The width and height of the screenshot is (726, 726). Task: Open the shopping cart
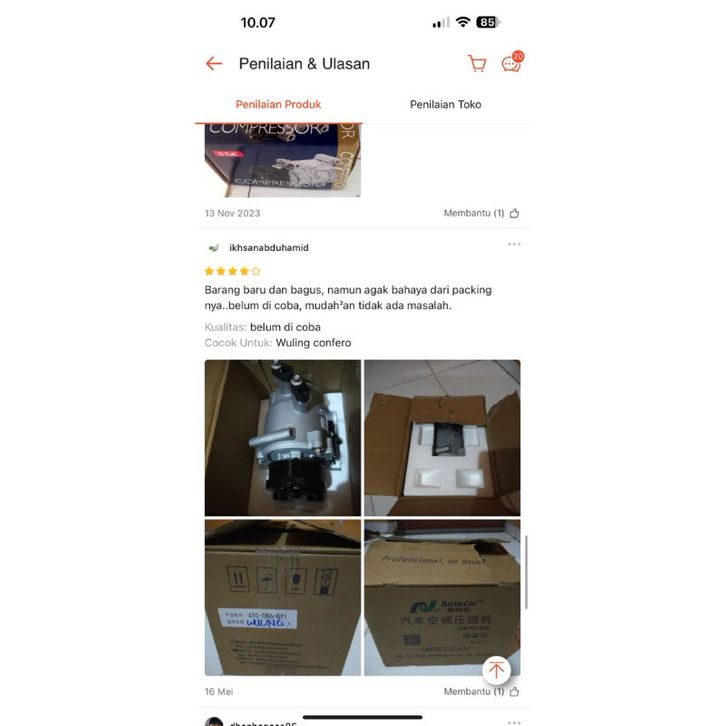477,64
